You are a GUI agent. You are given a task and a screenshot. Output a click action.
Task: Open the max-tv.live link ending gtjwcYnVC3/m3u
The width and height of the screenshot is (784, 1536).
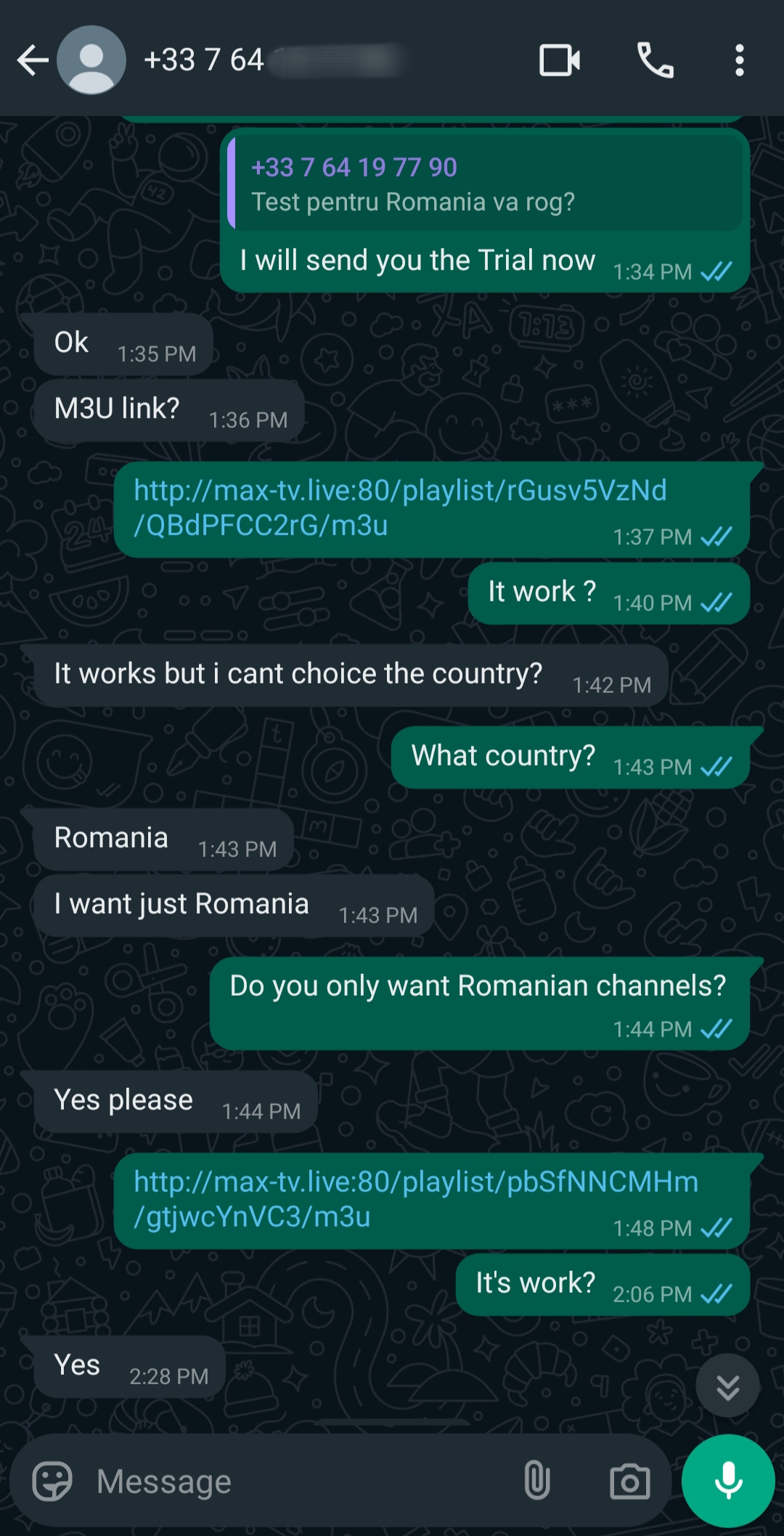pyautogui.click(x=415, y=1199)
